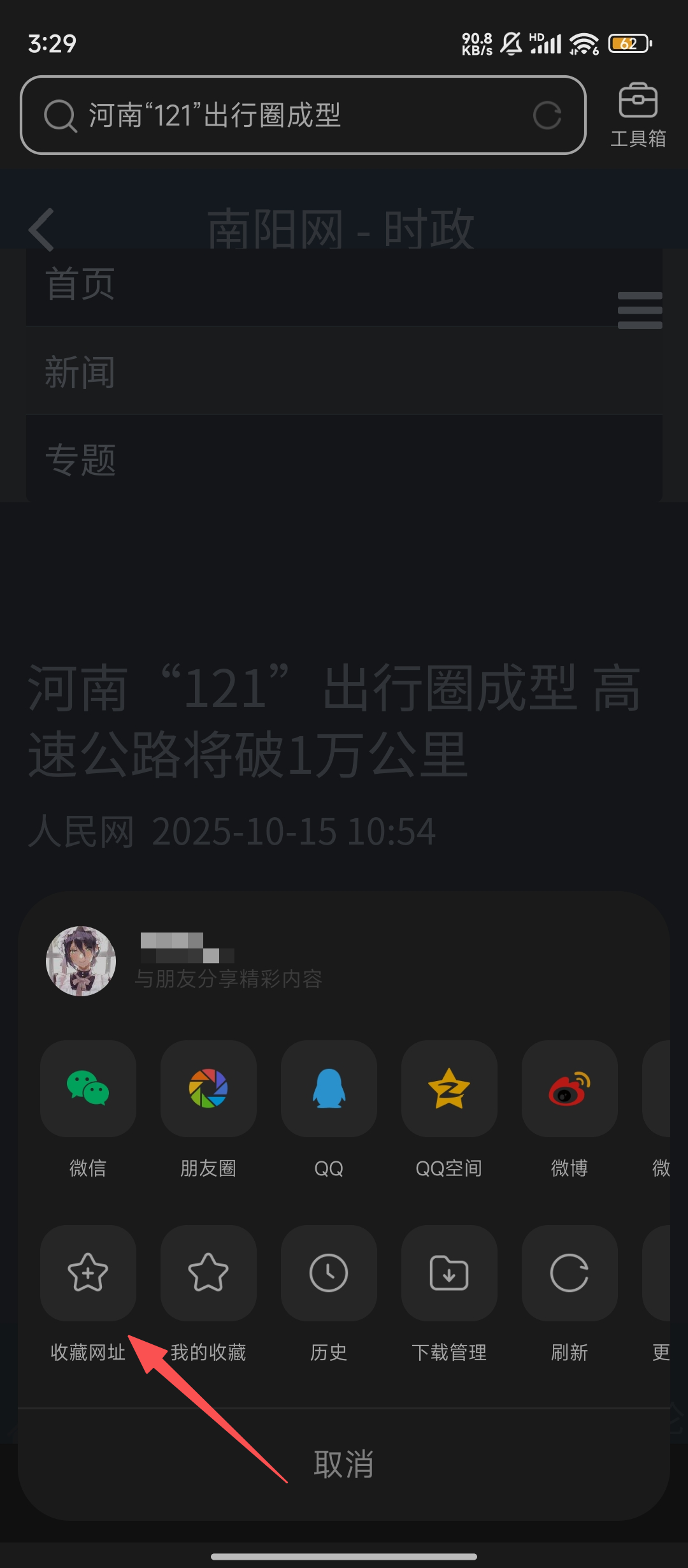
Task: Share to WeChat (微信)
Action: [88, 1089]
